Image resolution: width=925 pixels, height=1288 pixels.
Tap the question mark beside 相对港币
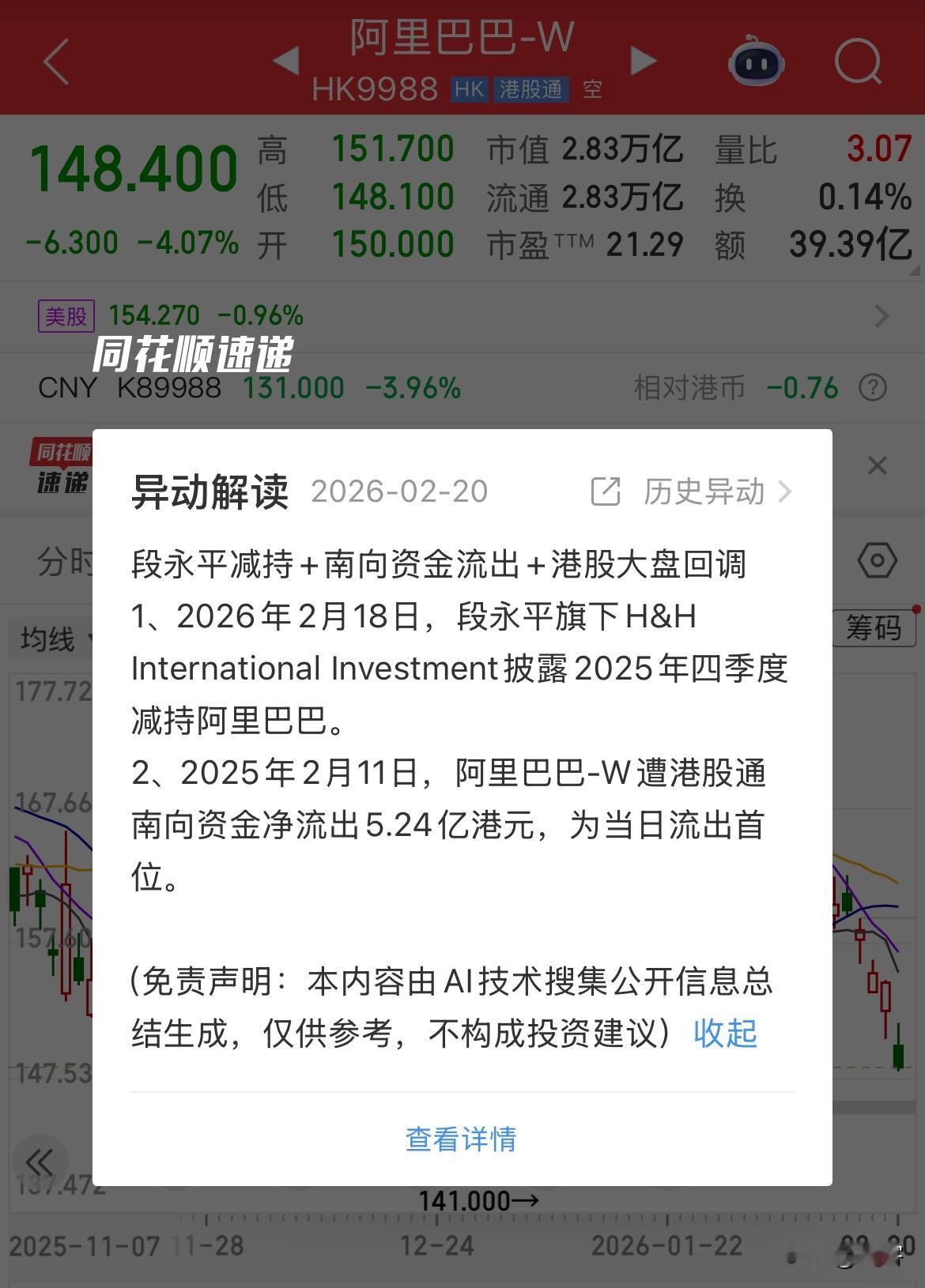coord(873,387)
